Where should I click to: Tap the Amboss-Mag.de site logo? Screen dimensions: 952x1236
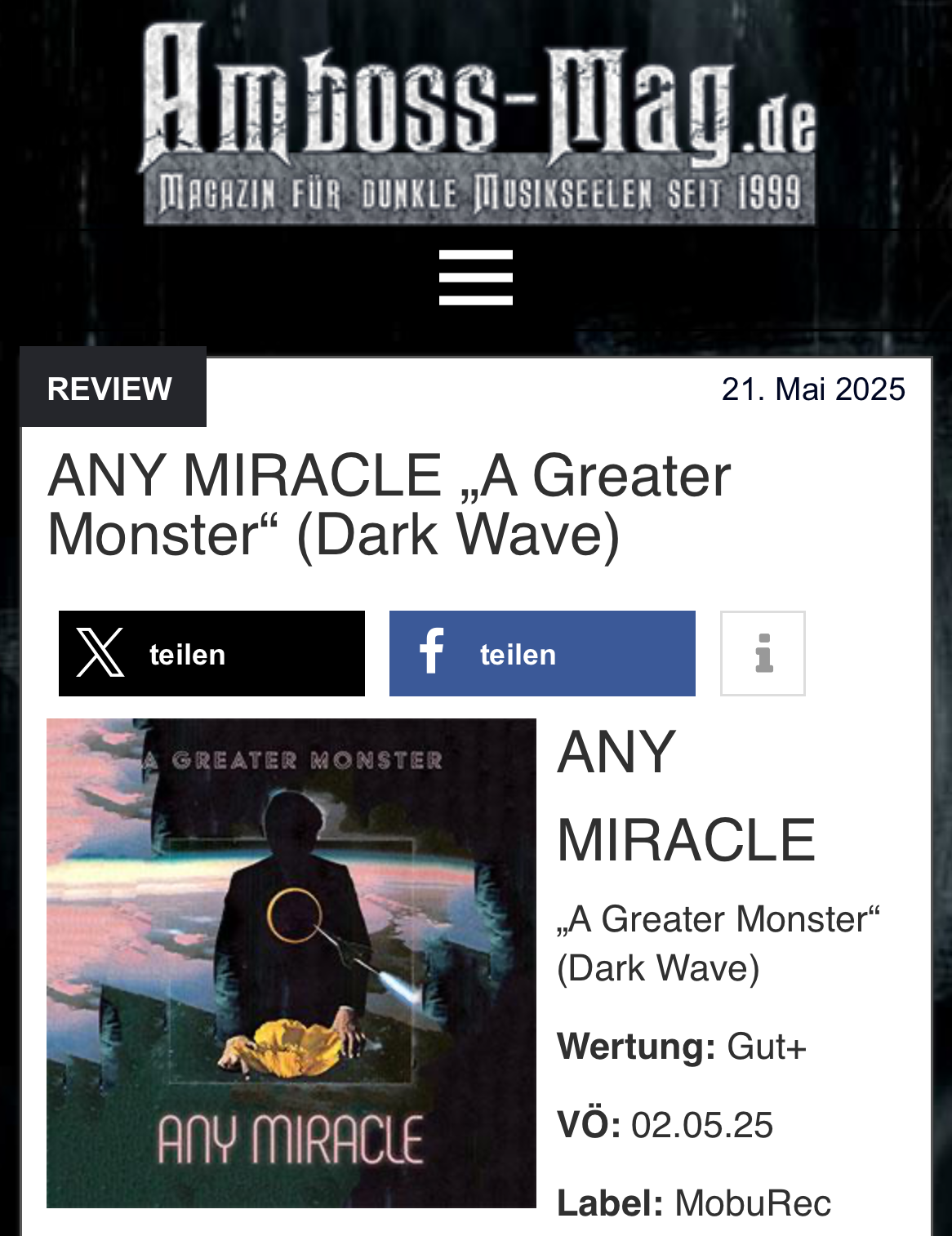(x=478, y=122)
